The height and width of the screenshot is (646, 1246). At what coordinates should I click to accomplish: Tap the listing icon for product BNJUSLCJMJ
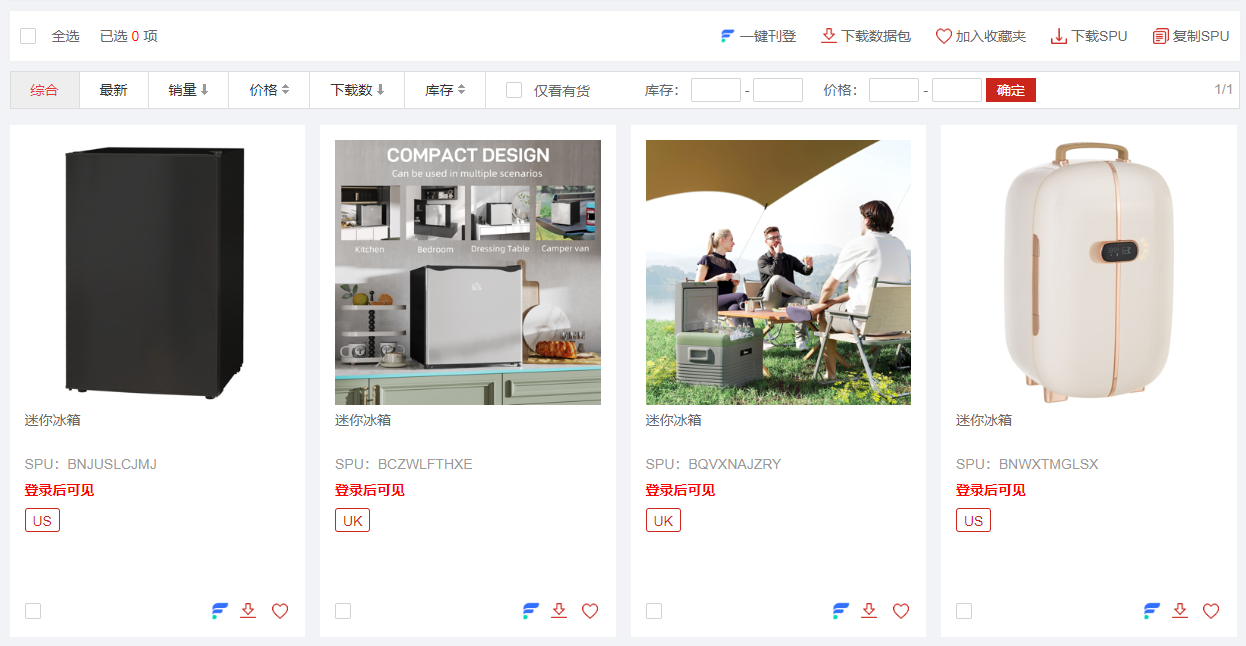(x=220, y=611)
